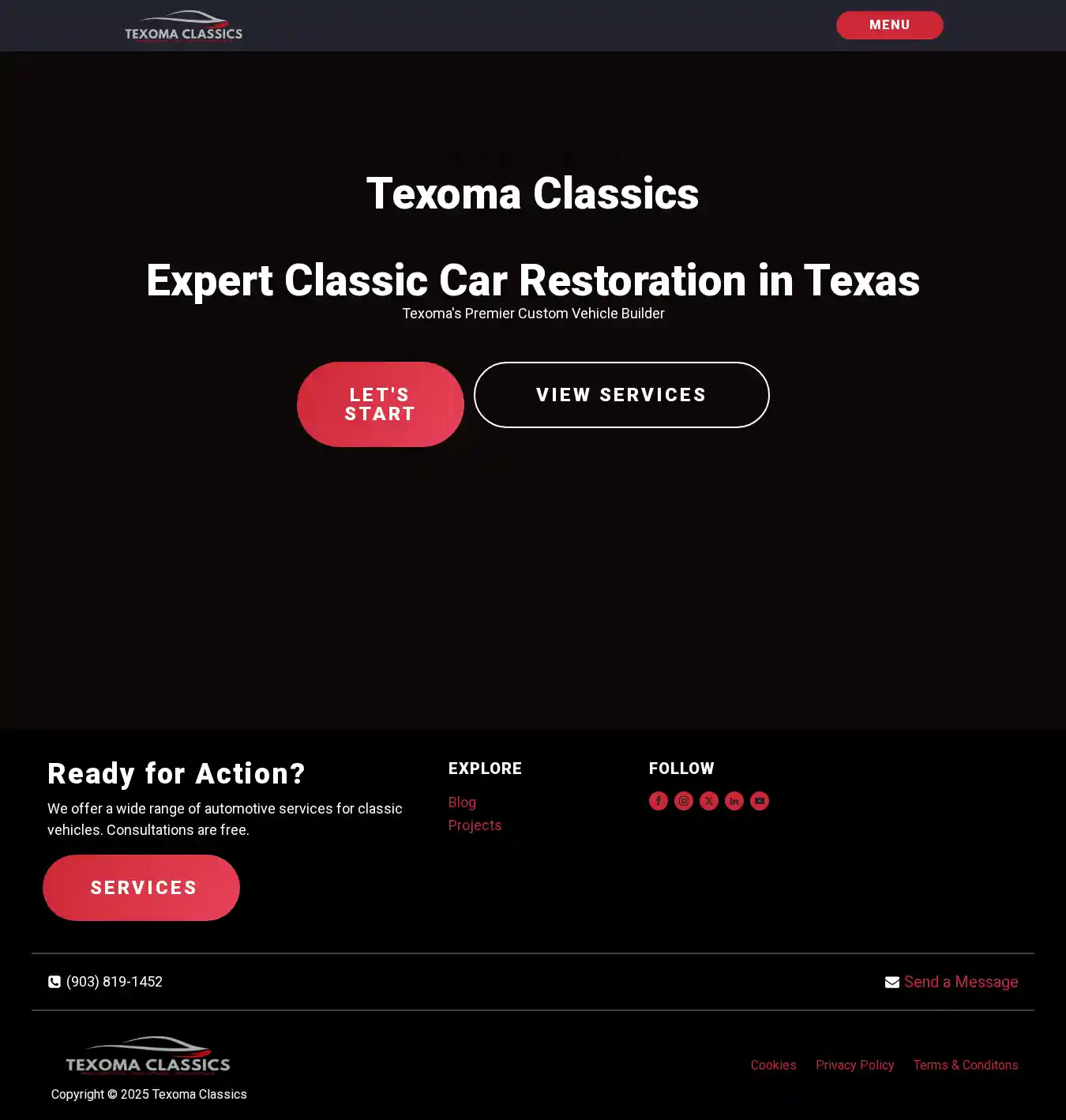This screenshot has height=1120, width=1066.
Task: Tap Send a Message
Action: 960,982
